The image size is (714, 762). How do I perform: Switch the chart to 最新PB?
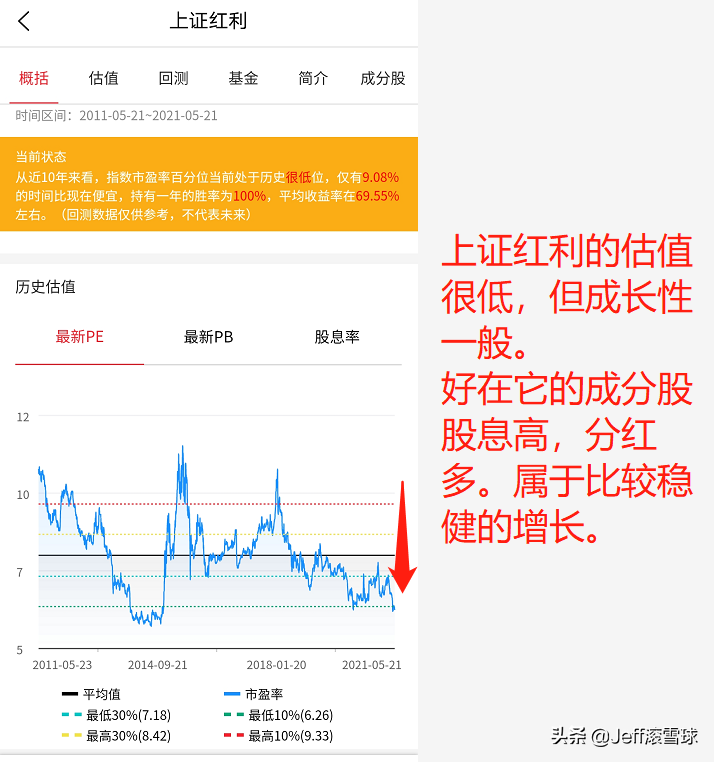tap(208, 337)
